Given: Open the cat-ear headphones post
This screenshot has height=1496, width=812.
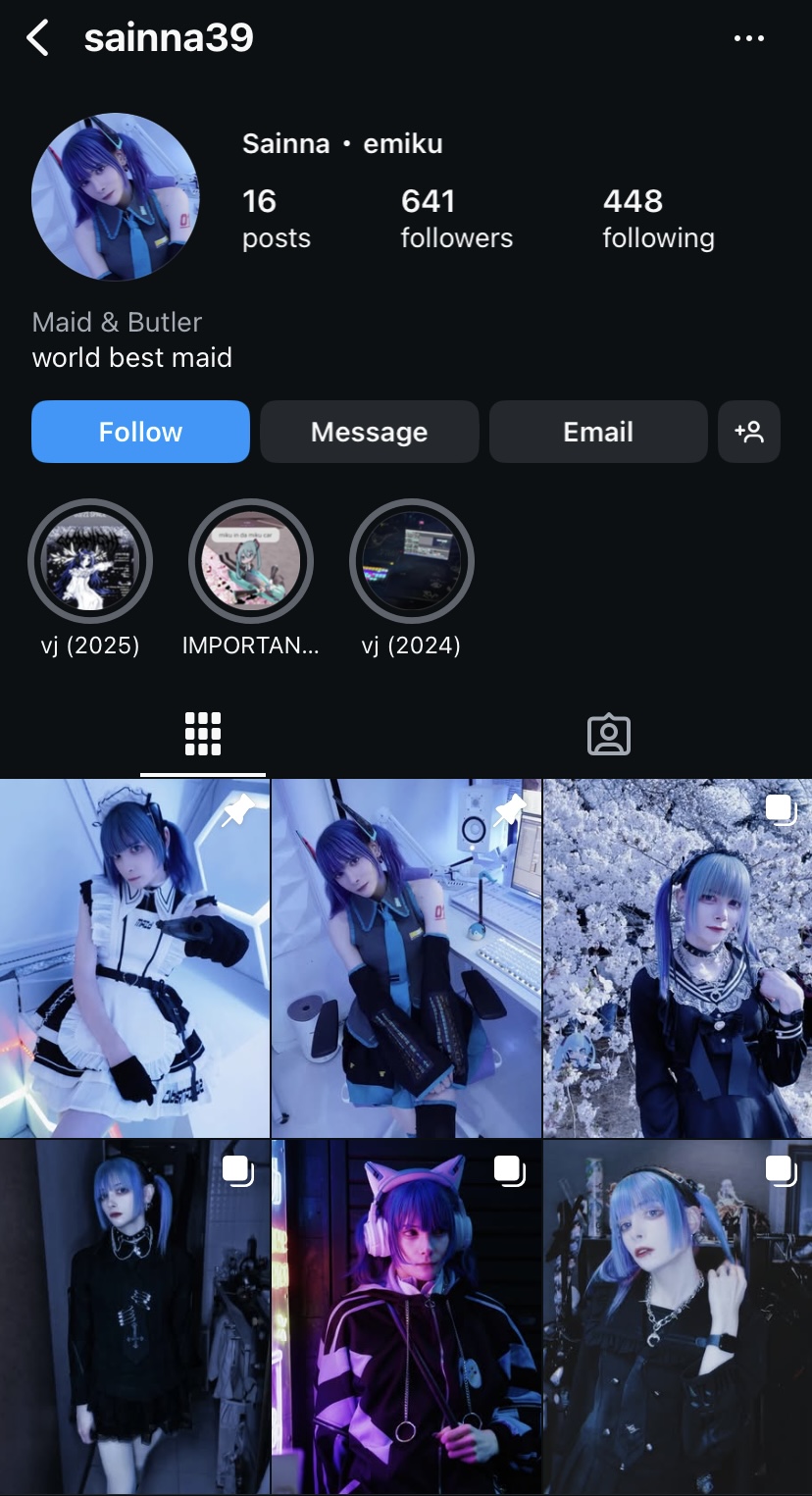Looking at the screenshot, I should pyautogui.click(x=406, y=1317).
